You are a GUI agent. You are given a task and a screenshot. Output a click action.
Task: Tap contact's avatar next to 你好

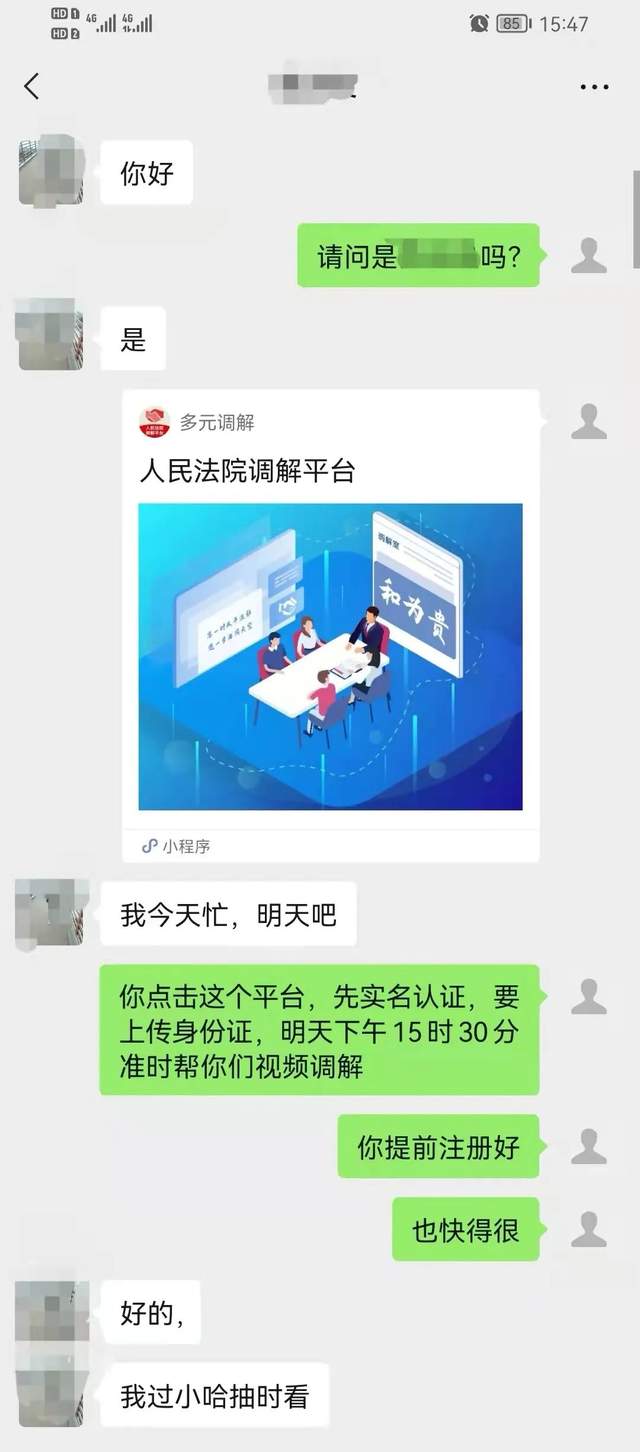tap(51, 172)
